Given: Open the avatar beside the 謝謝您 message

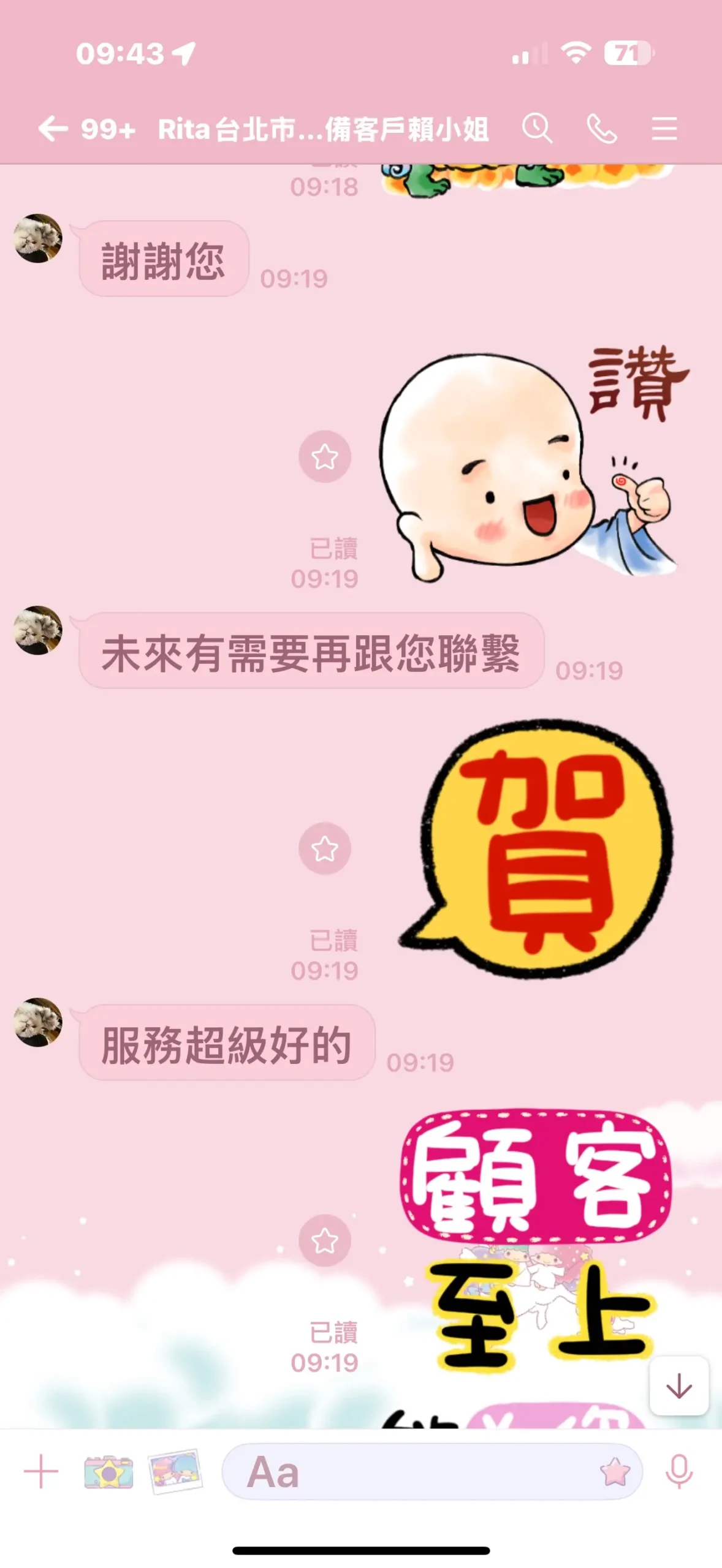Looking at the screenshot, I should 38,238.
